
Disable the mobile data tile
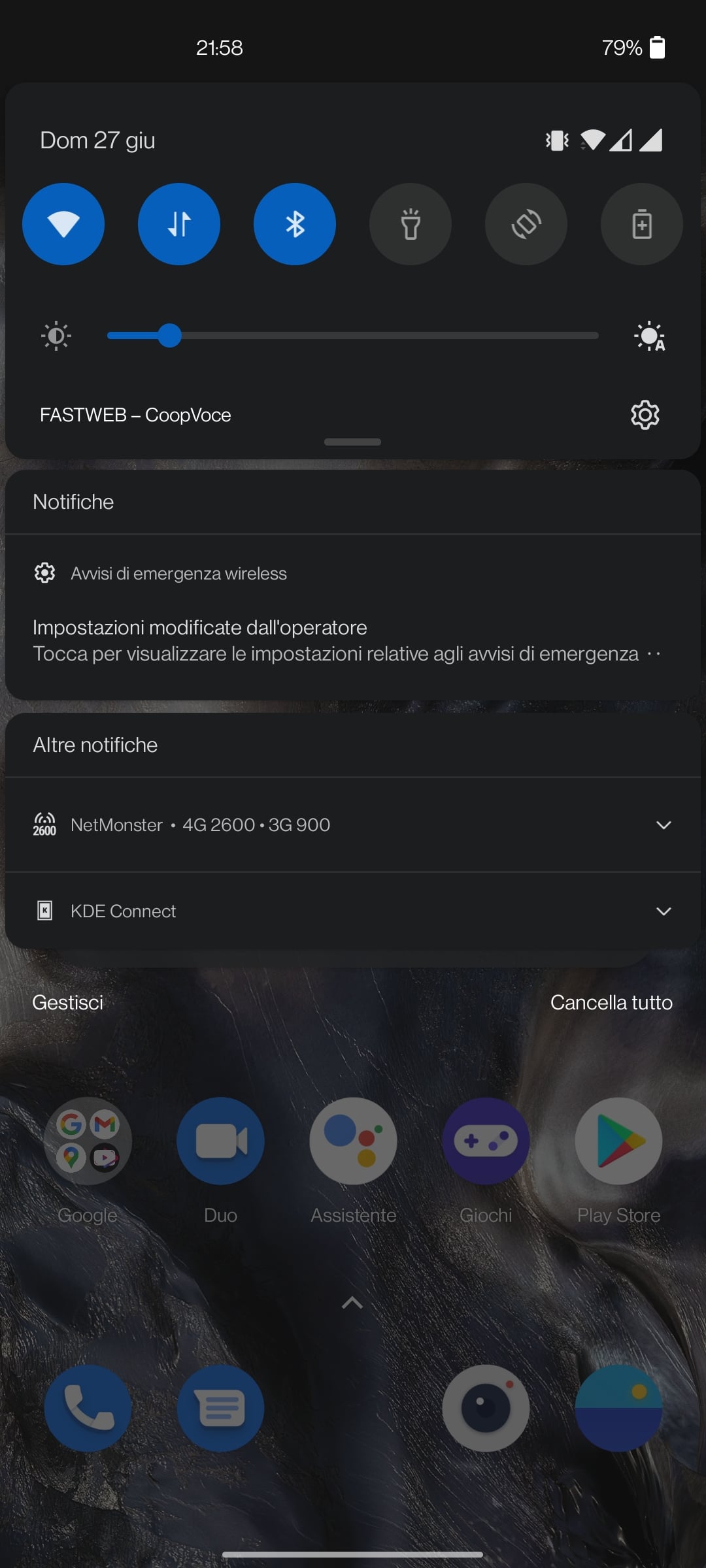pos(179,224)
